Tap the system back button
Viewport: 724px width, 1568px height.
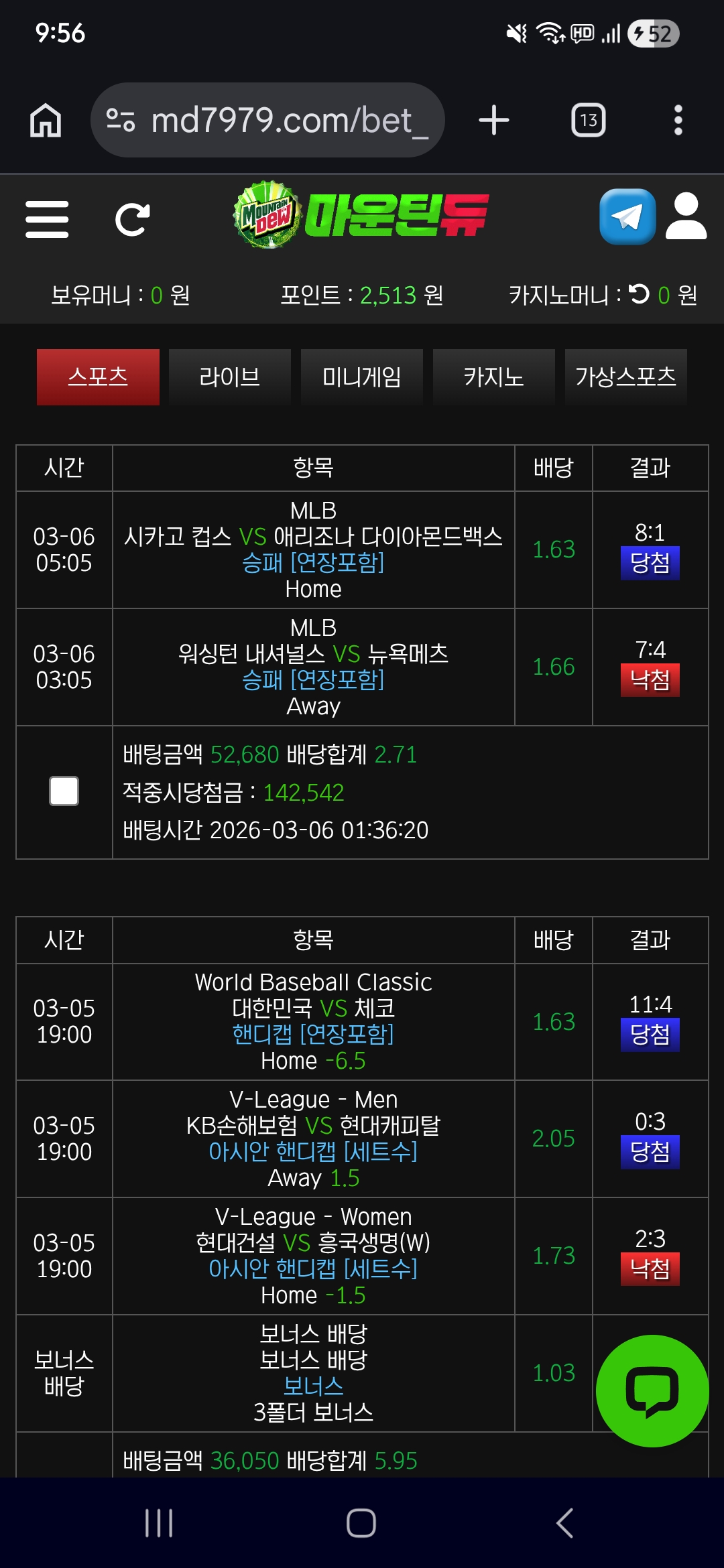click(x=564, y=1522)
